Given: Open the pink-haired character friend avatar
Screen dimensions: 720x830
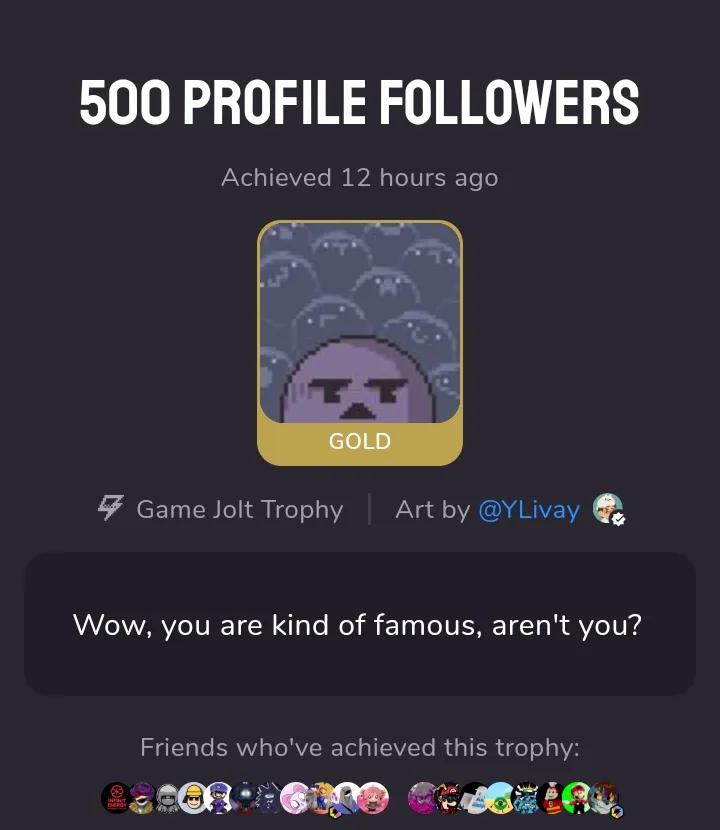Looking at the screenshot, I should [372, 797].
